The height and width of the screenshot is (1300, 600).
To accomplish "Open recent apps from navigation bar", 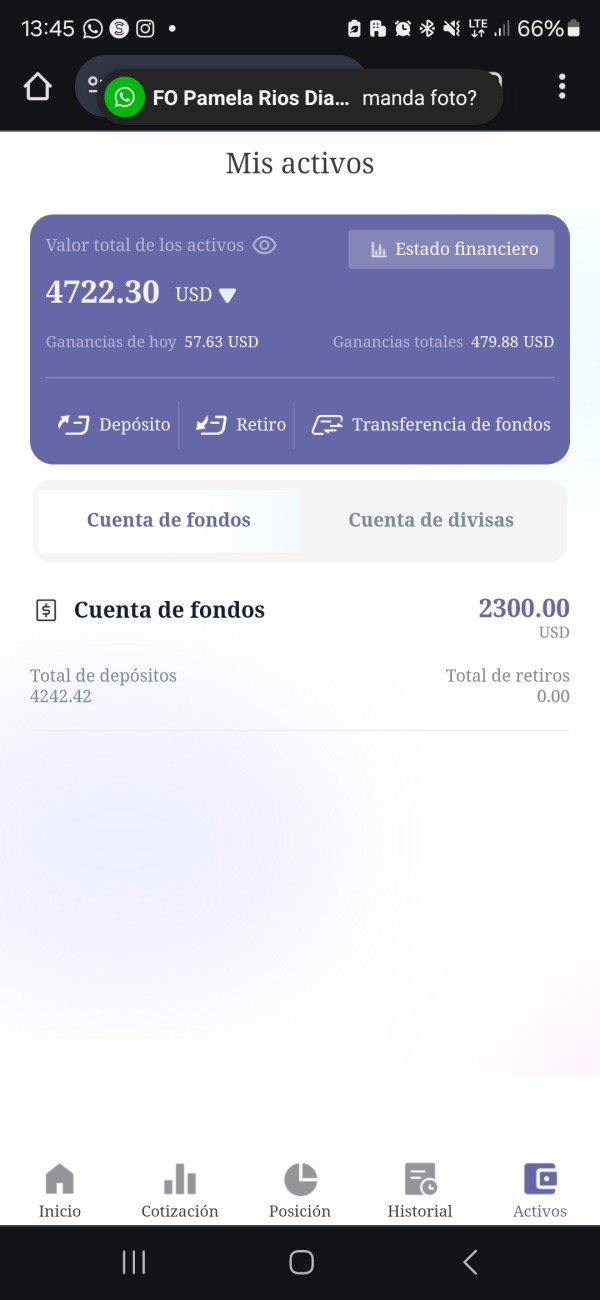I will [133, 1262].
